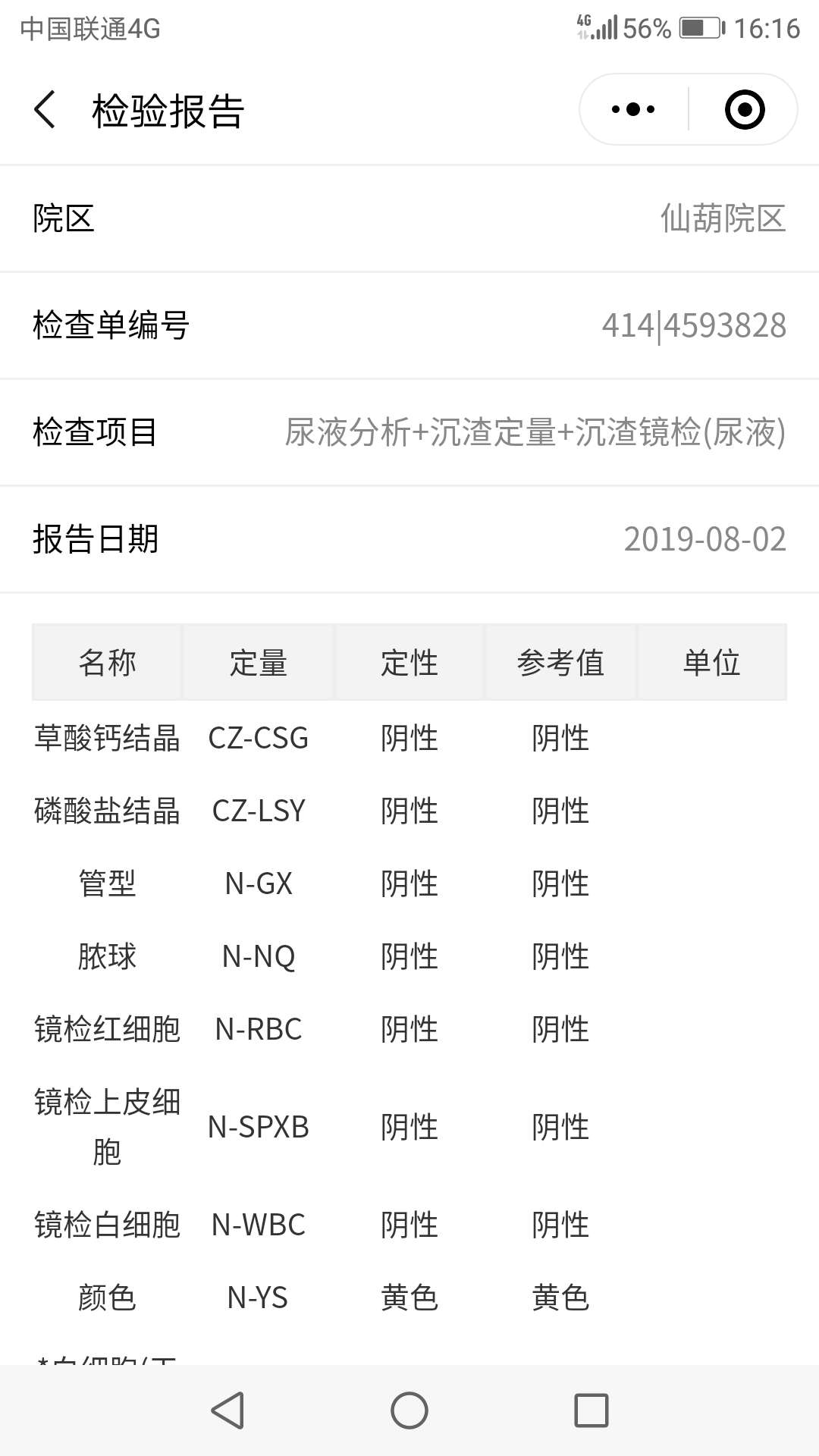The image size is (819, 1456).
Task: Tap the back arrow to leave 检验报告
Action: 45,109
